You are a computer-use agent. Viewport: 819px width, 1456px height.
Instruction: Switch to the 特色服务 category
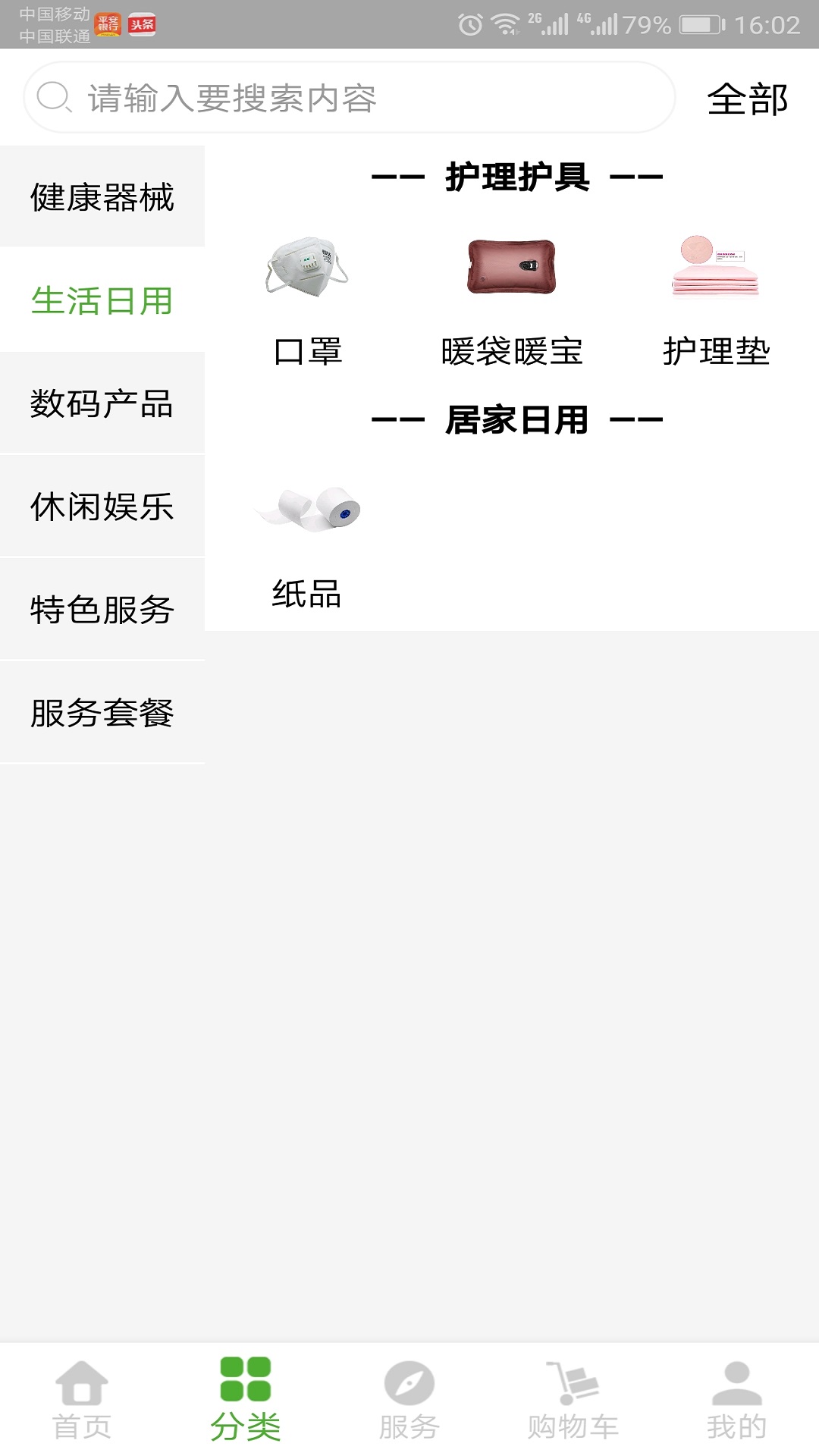(102, 607)
